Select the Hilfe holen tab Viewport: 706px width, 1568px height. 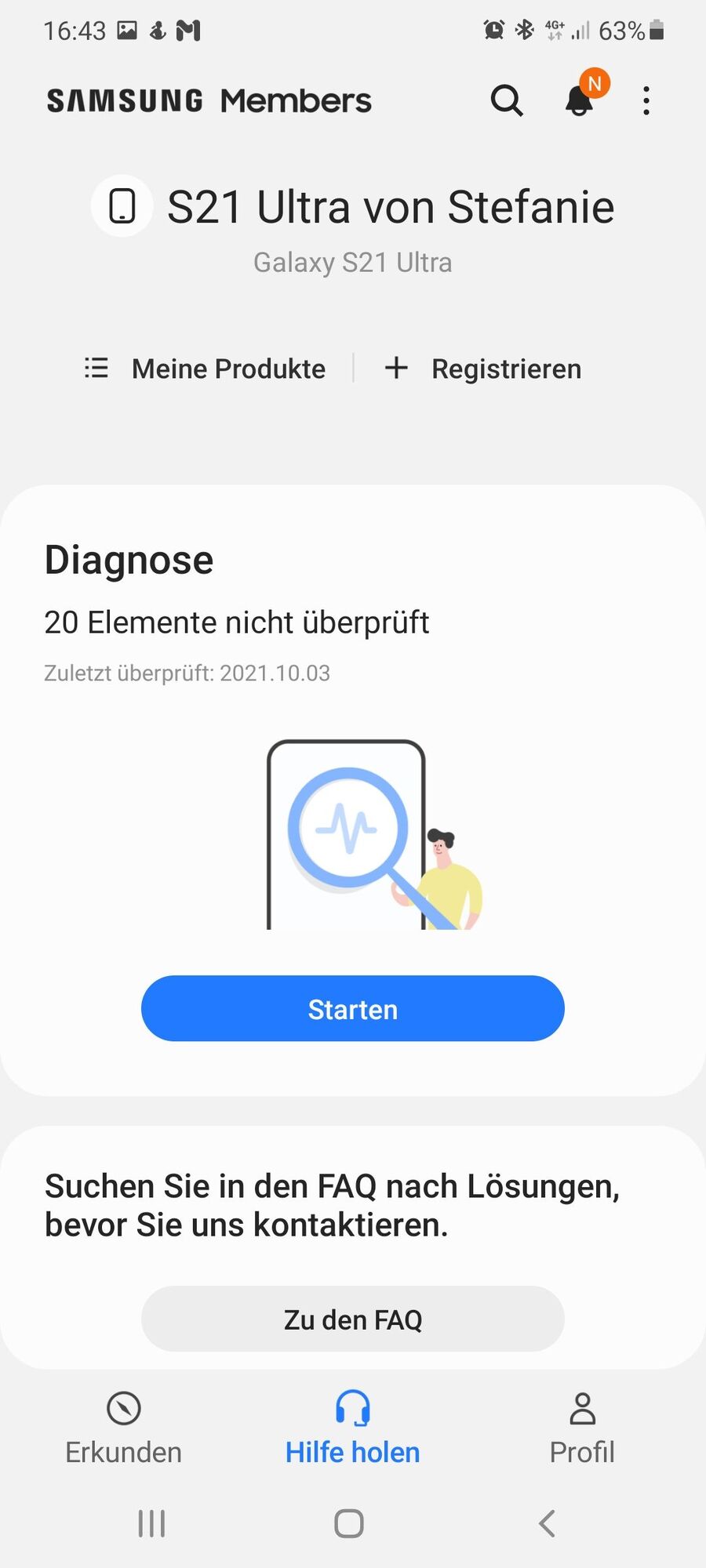point(353,1428)
